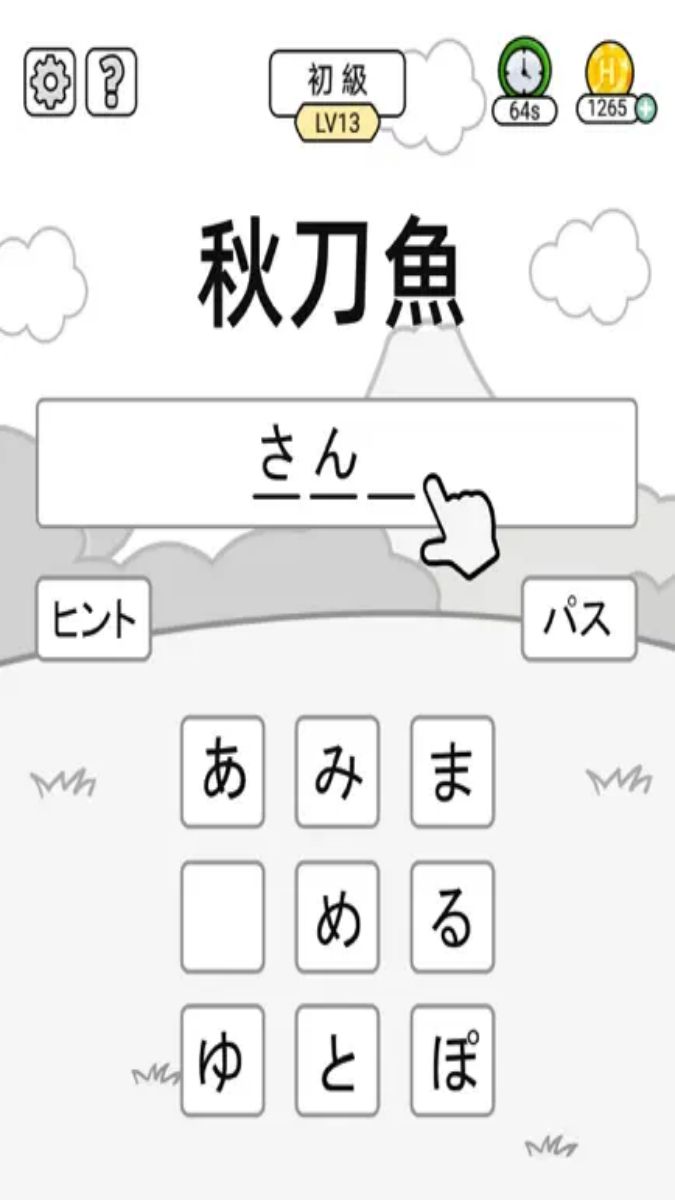The image size is (675, 1200).
Task: Choose the ま letter tile
Action: (x=453, y=772)
